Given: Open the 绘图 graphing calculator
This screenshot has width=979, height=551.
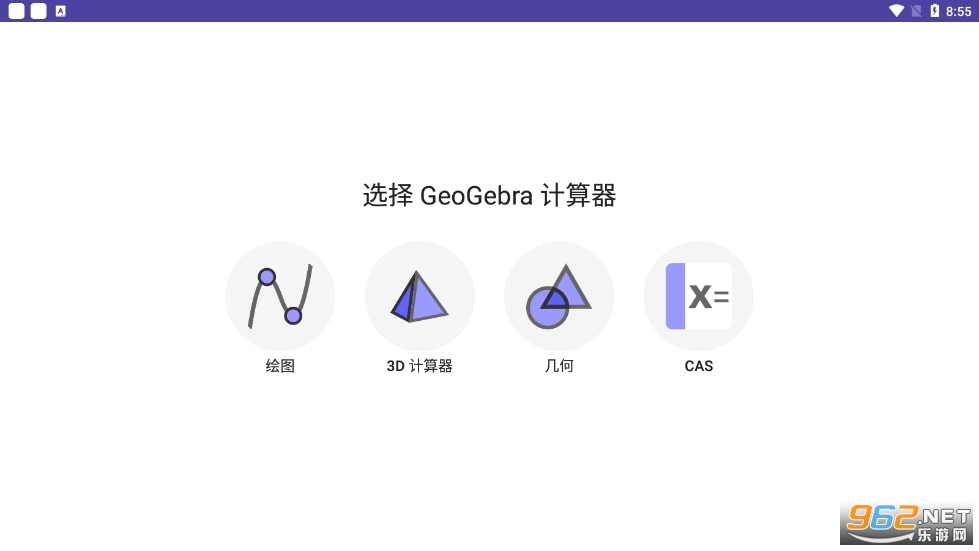Looking at the screenshot, I should coord(280,296).
